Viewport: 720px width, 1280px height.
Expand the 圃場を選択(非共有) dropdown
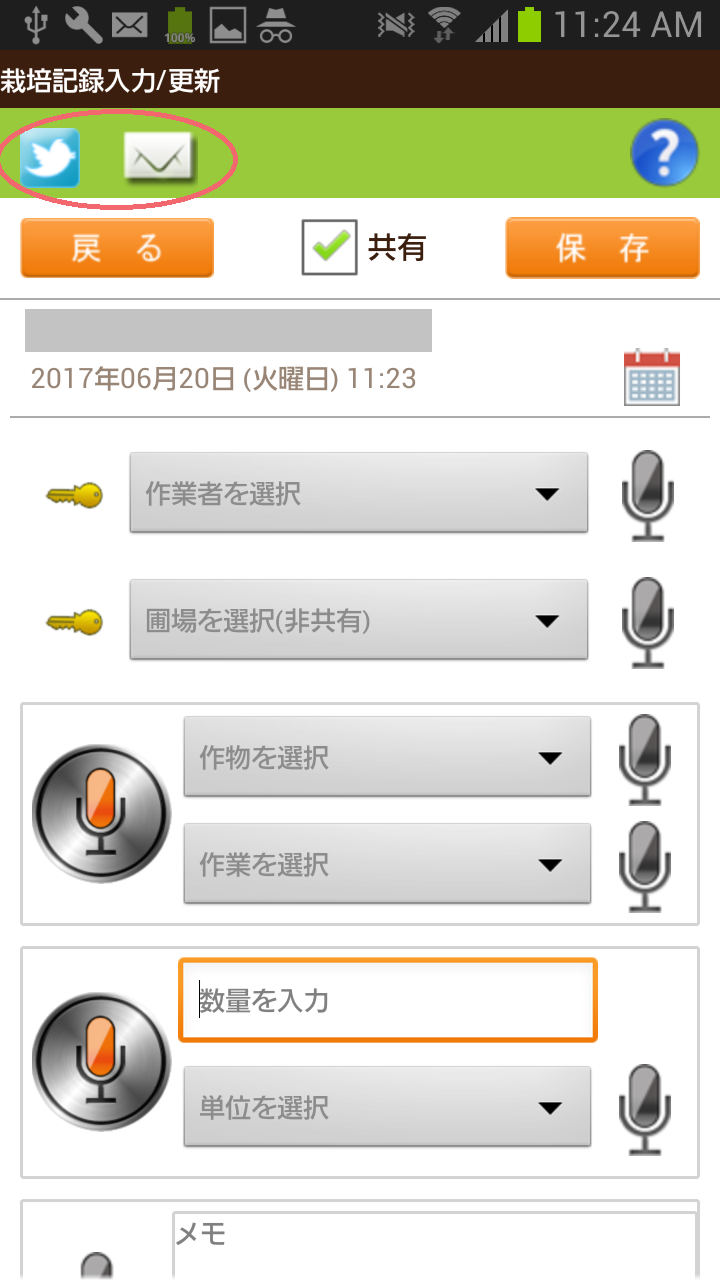pos(358,621)
